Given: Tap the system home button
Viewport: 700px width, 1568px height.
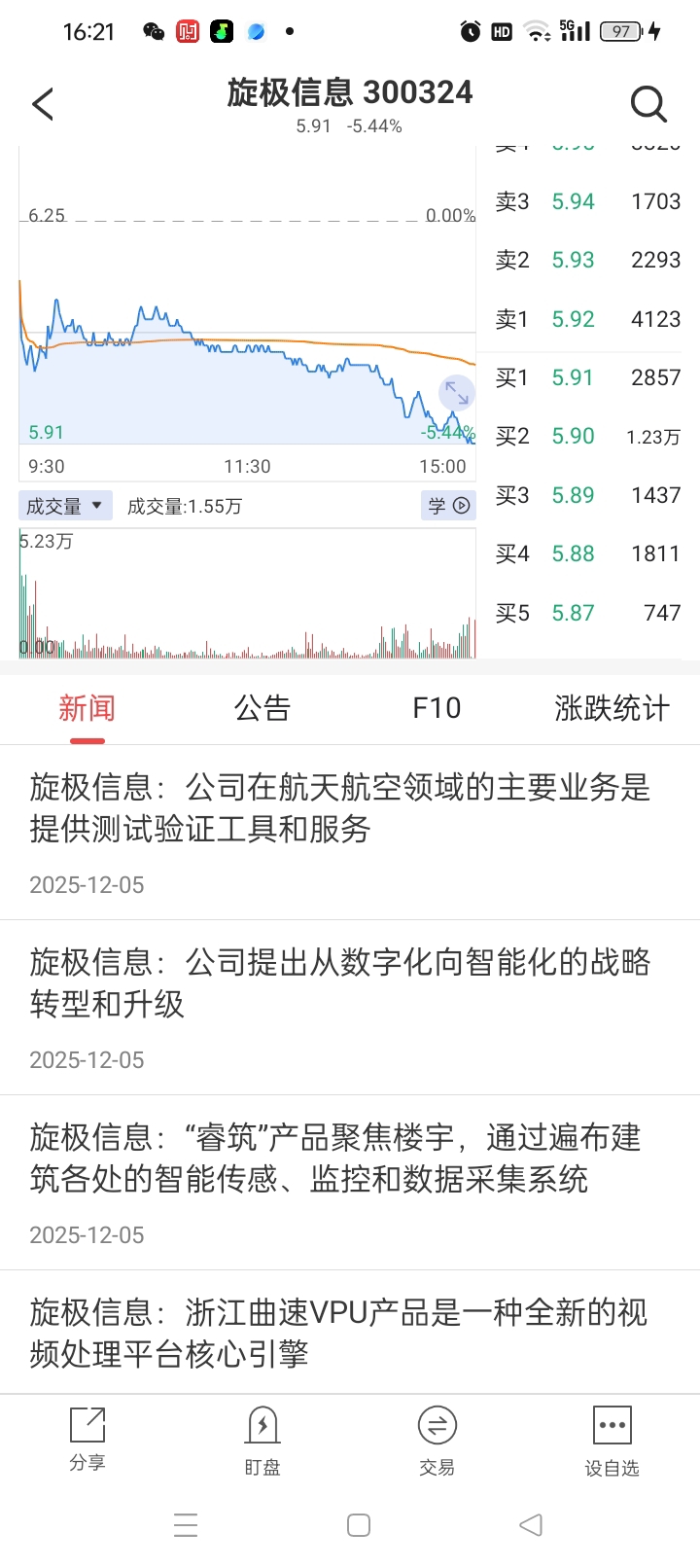Looking at the screenshot, I should (359, 1525).
